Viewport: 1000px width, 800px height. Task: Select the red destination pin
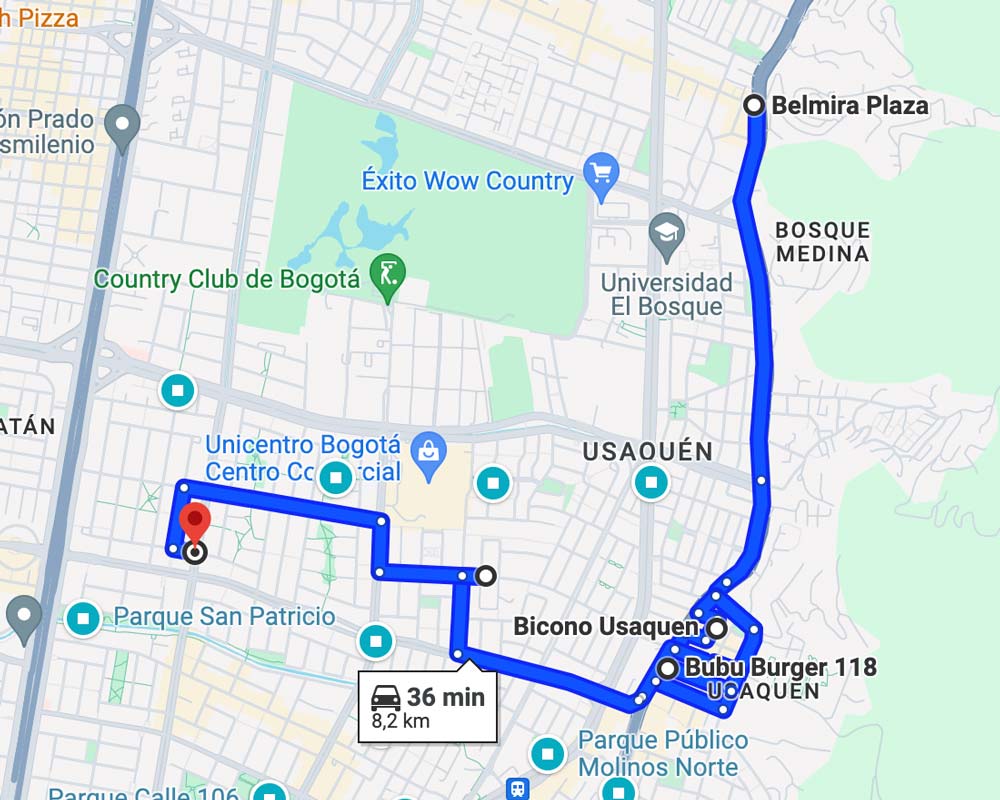[195, 525]
